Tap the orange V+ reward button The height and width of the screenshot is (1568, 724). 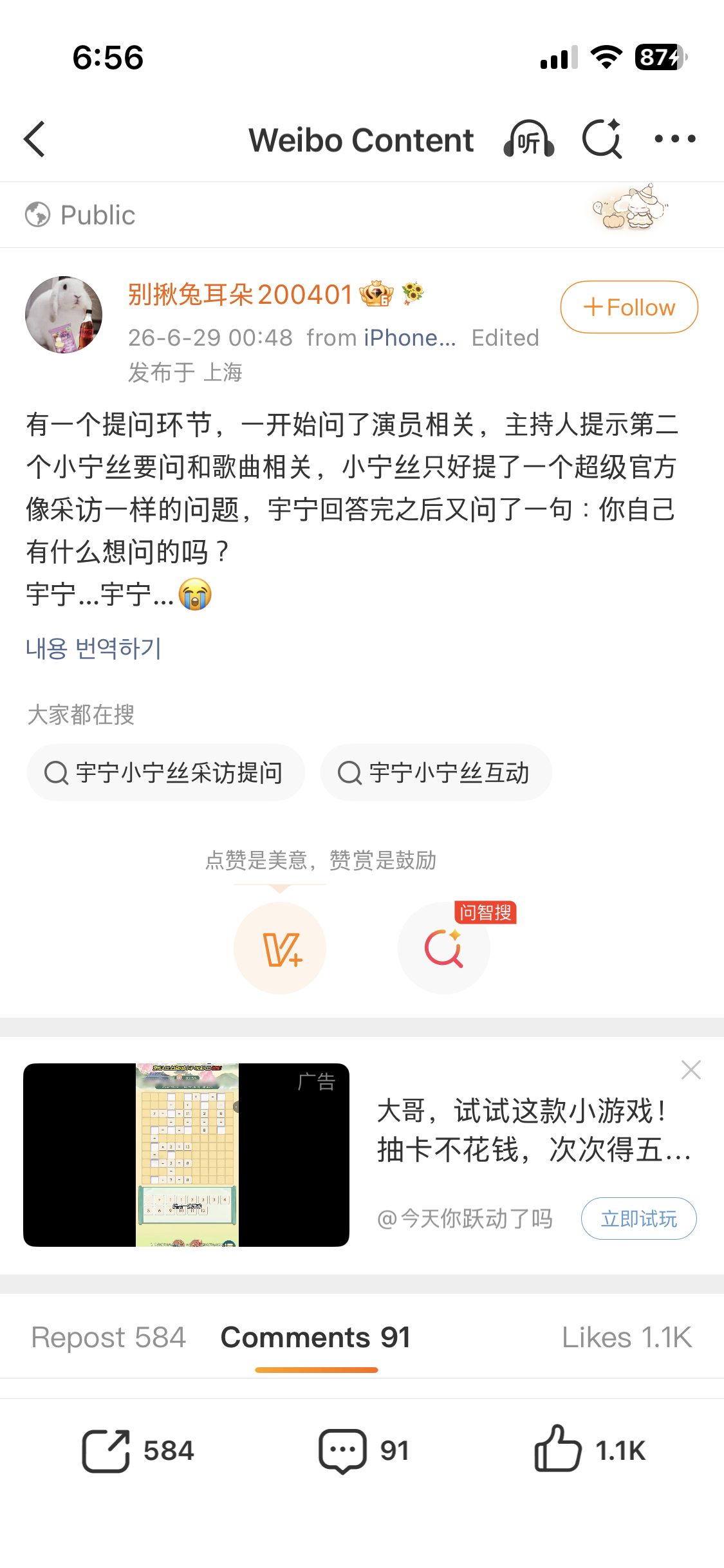pos(280,948)
